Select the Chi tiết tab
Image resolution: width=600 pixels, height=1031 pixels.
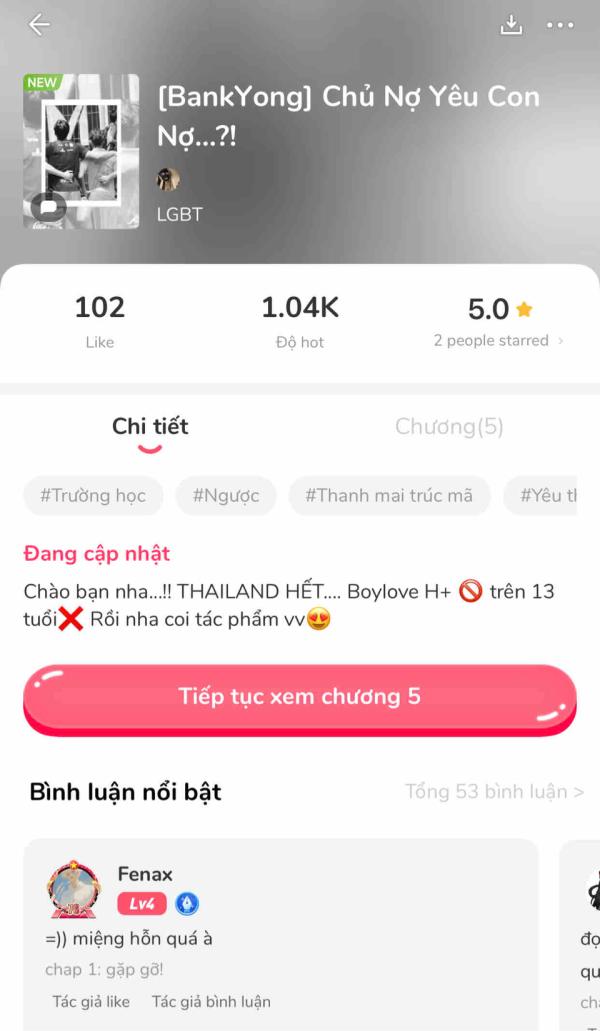coord(150,427)
